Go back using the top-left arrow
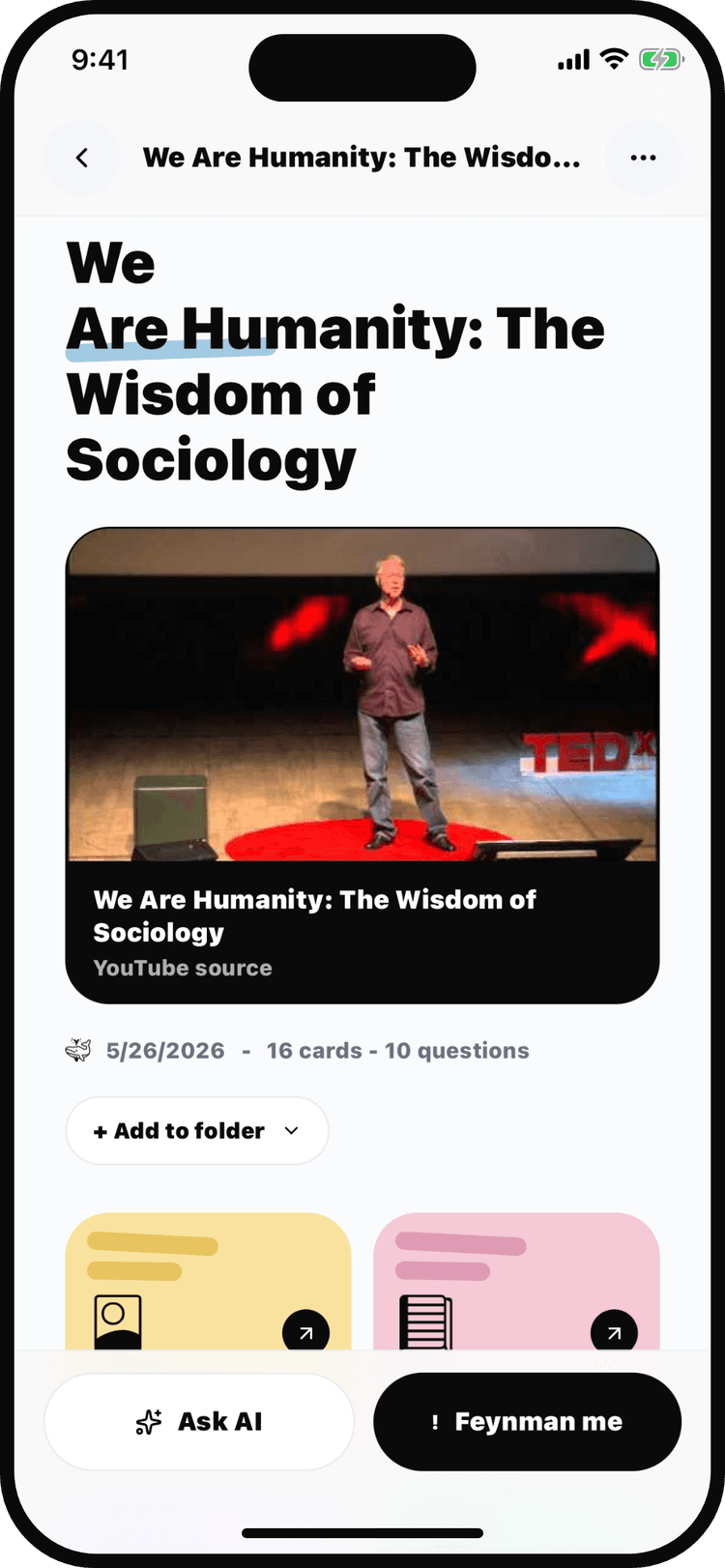 point(82,158)
